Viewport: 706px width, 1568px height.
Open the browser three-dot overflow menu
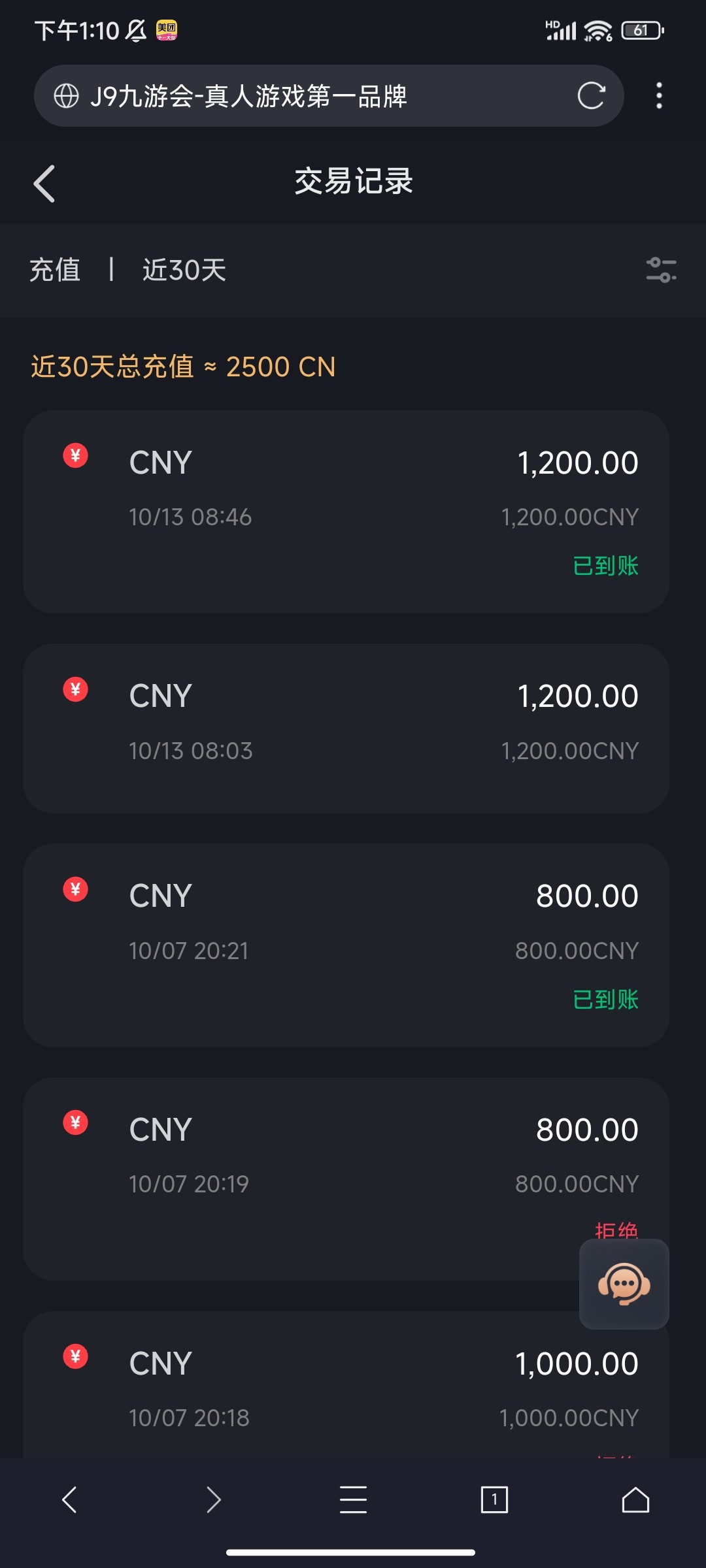(x=659, y=96)
